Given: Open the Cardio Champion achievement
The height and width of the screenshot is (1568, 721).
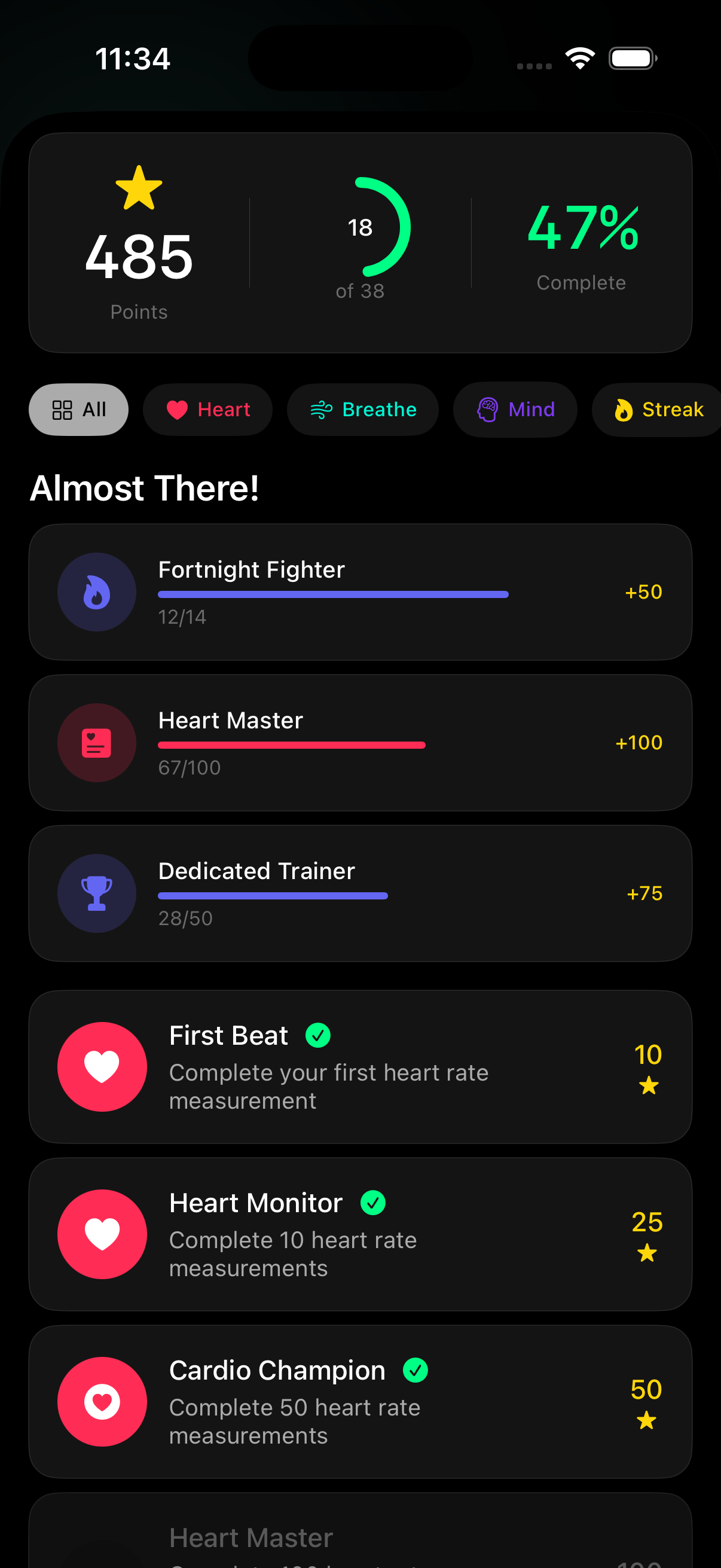Looking at the screenshot, I should [360, 1401].
